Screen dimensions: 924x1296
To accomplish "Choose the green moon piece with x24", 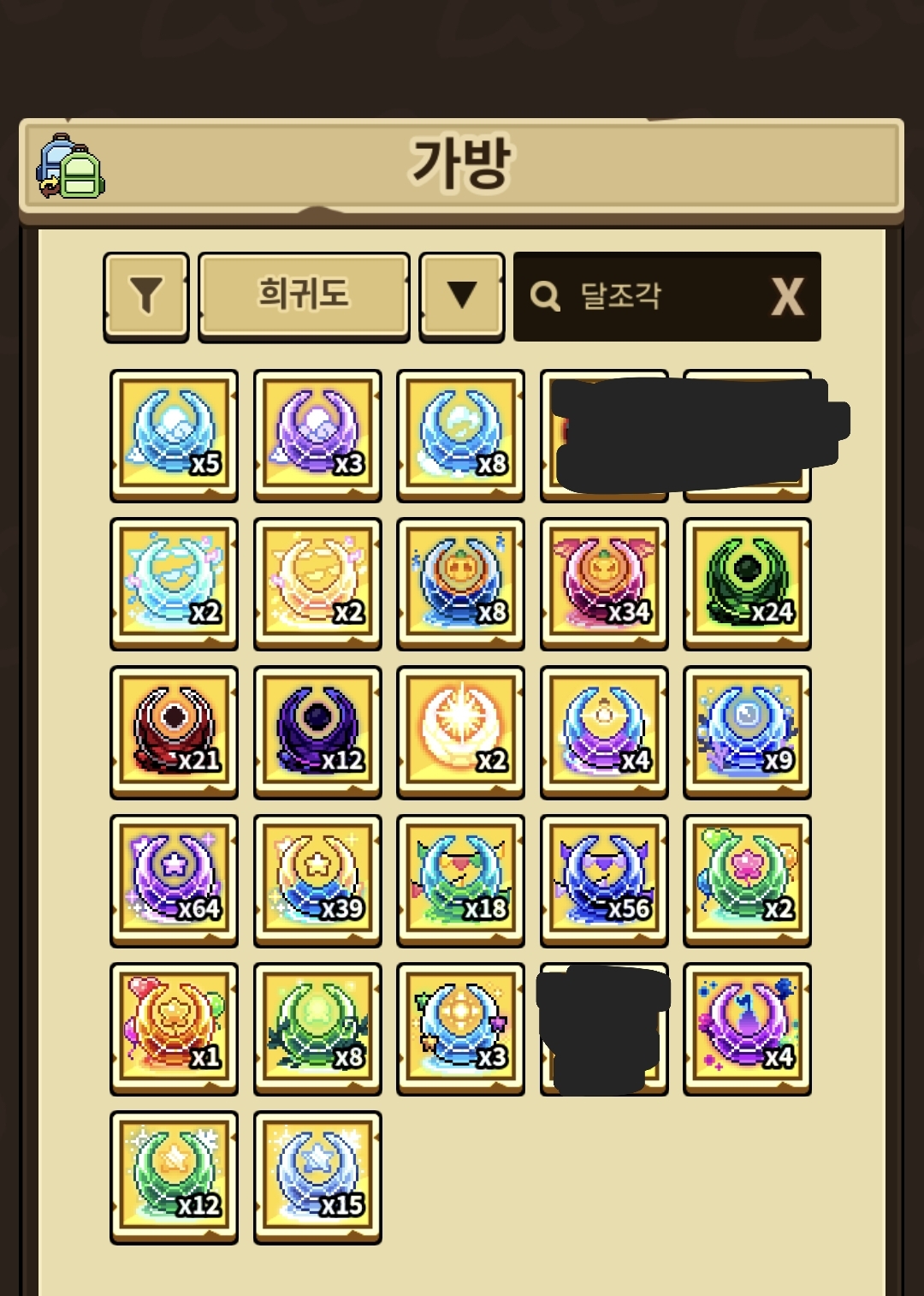I will [x=747, y=583].
